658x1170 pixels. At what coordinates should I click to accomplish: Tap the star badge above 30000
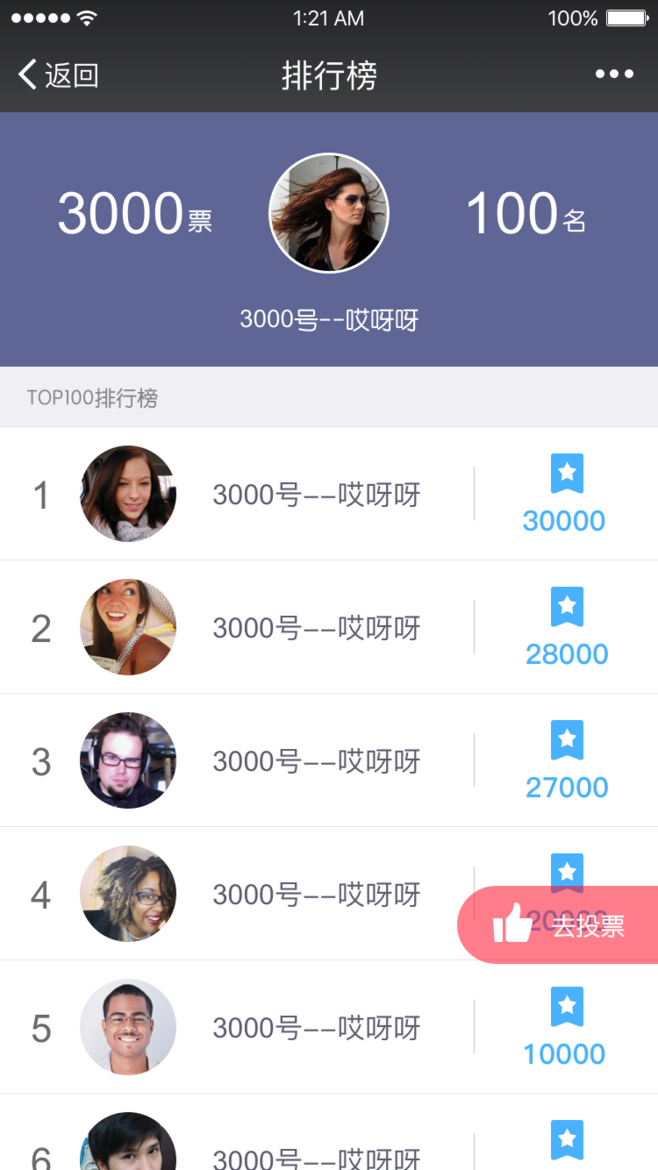[567, 473]
